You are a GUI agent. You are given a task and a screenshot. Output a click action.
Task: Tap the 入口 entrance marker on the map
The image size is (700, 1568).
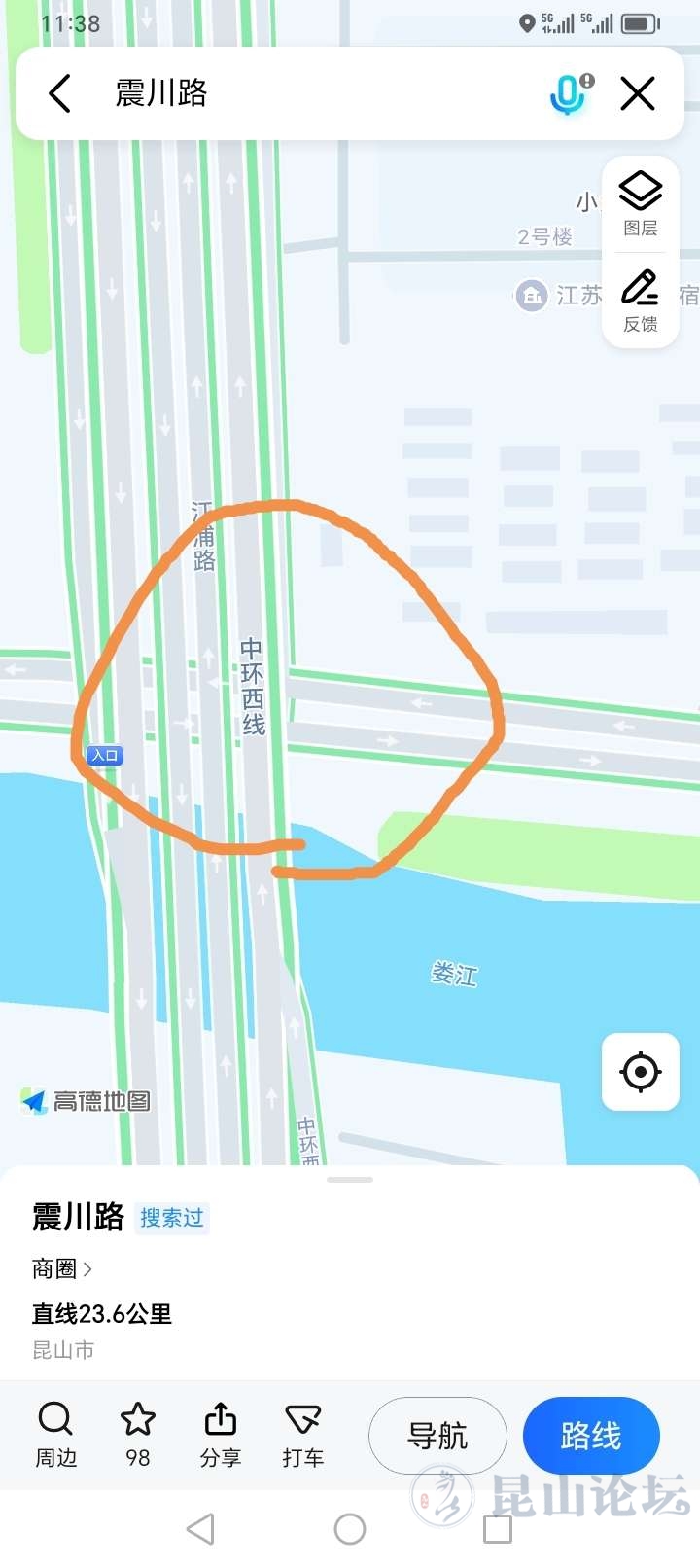point(105,755)
